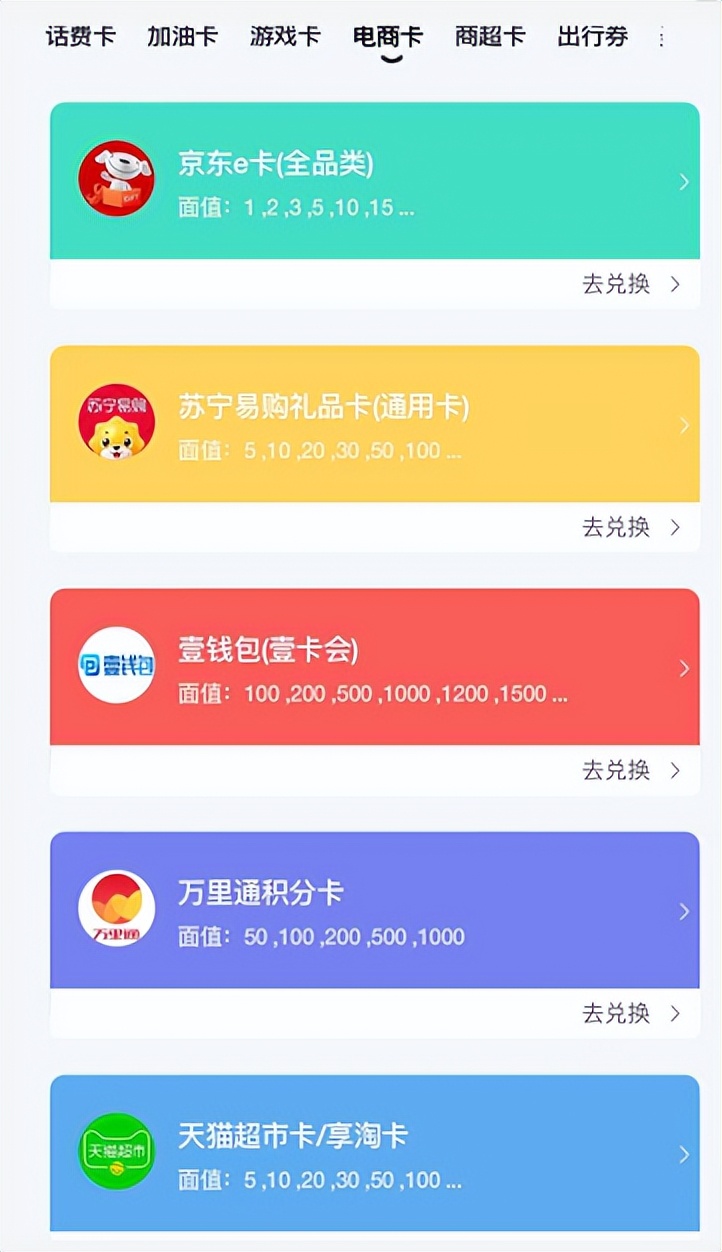
Task: Expand the 京东e卡 right chevron arrow
Action: 683,180
